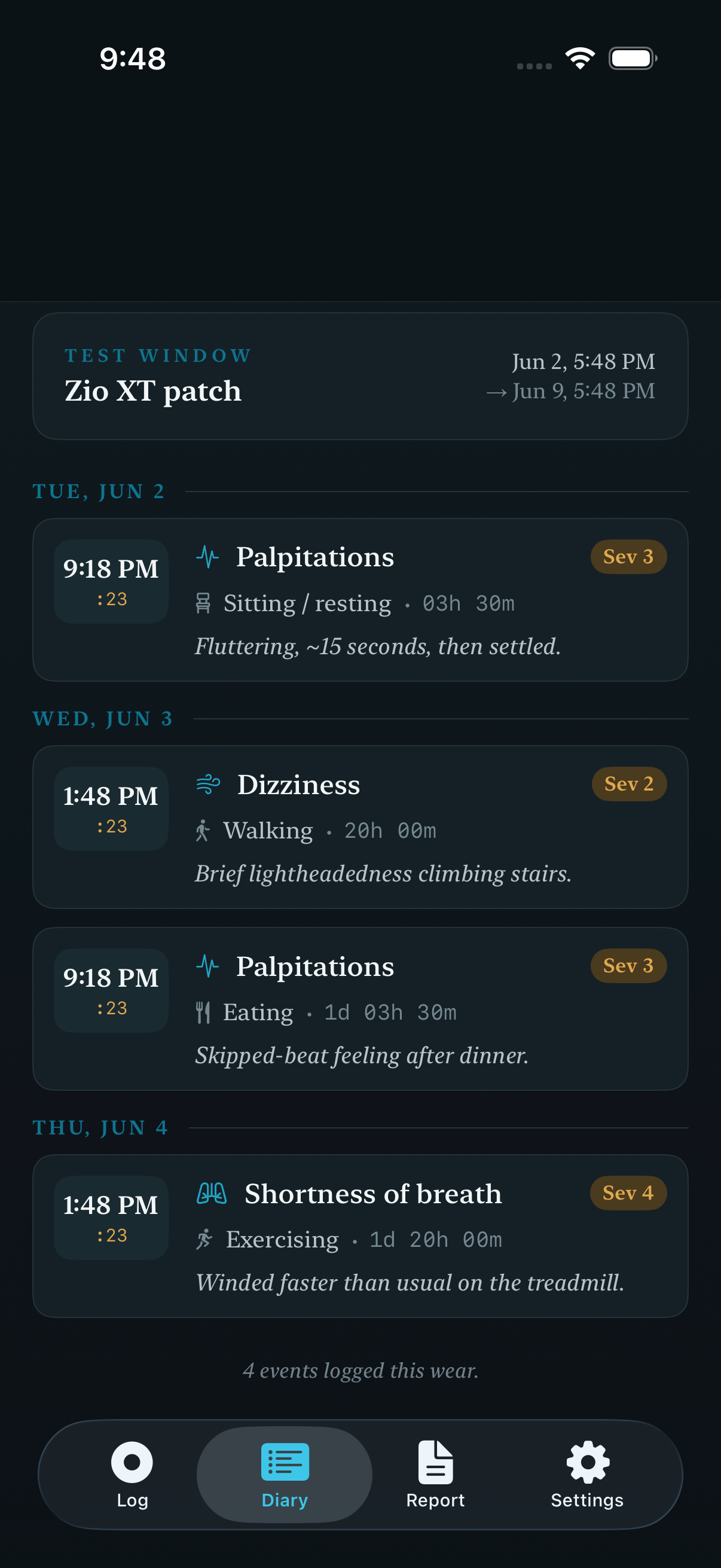
Task: Open the Palpitations entry logged while eating
Action: 360,1009
